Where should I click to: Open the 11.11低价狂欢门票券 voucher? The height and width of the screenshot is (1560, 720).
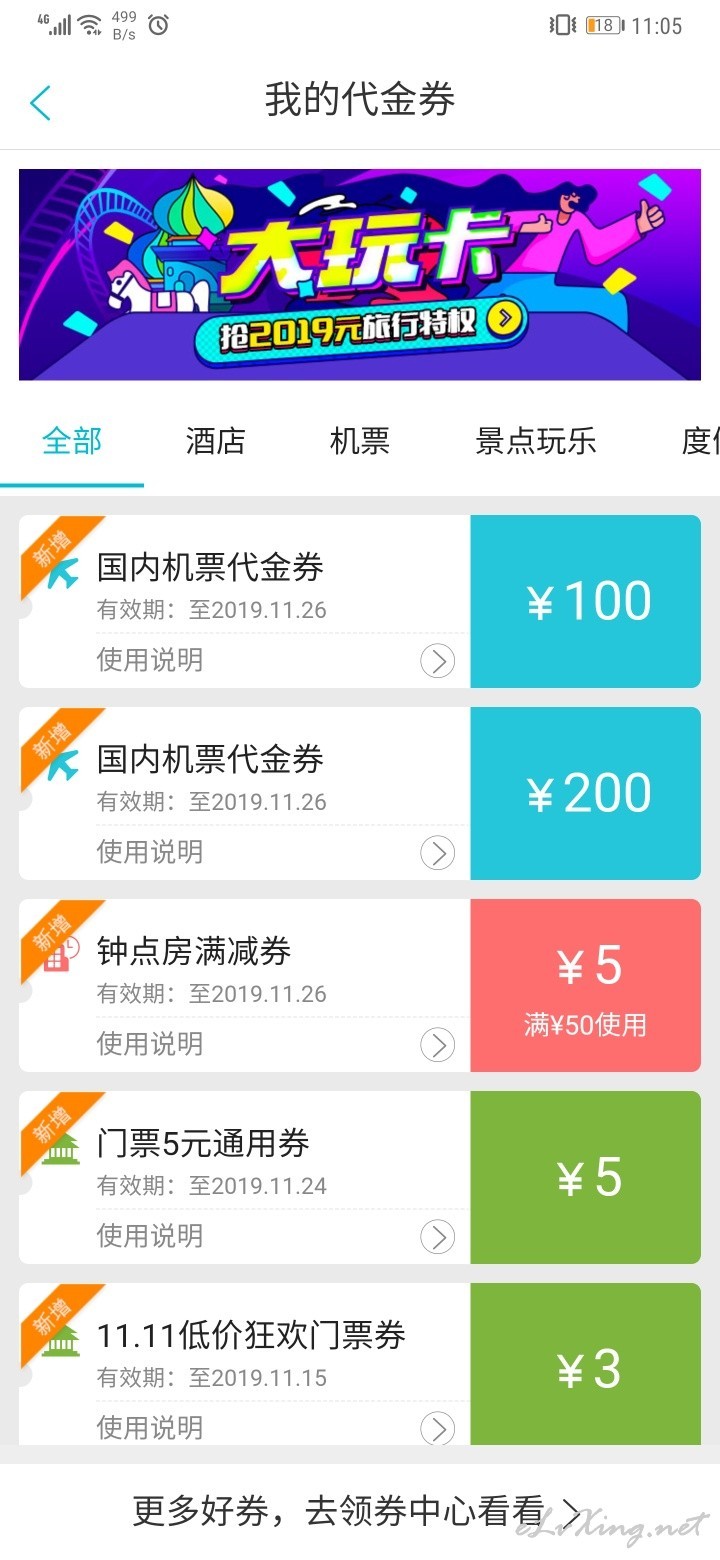[360, 1364]
